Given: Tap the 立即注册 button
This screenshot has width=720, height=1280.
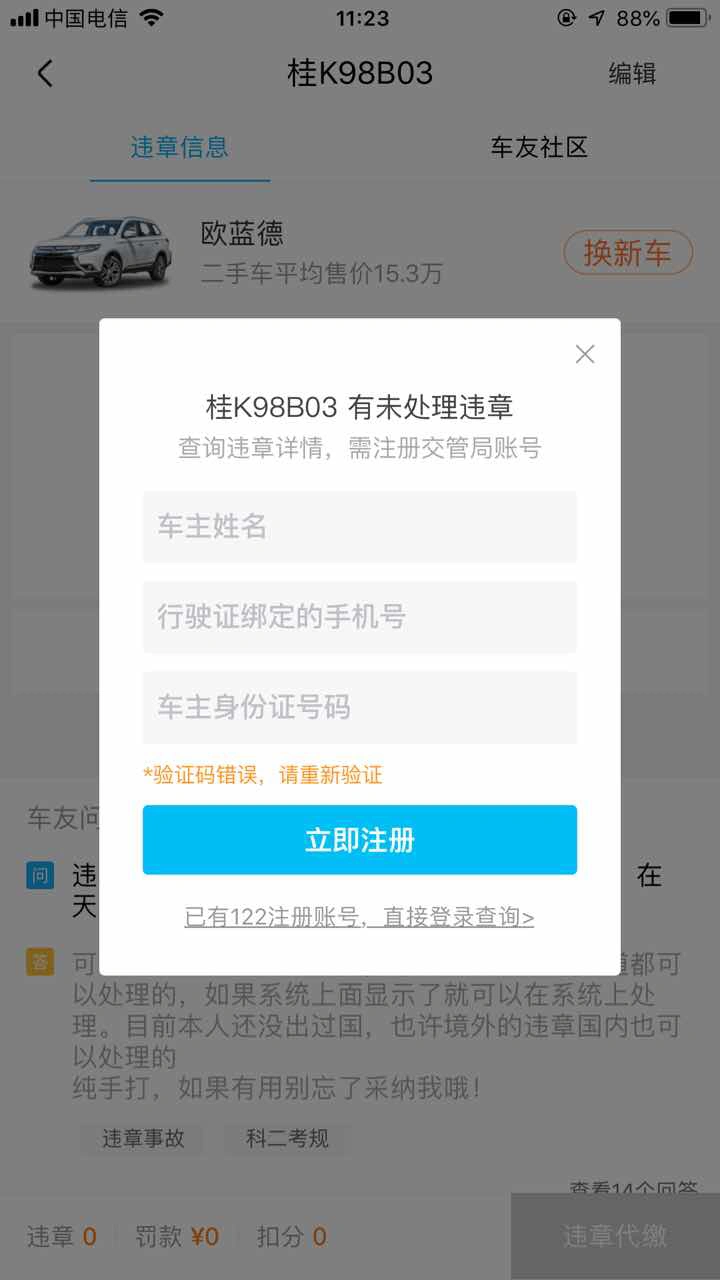Looking at the screenshot, I should coord(359,840).
